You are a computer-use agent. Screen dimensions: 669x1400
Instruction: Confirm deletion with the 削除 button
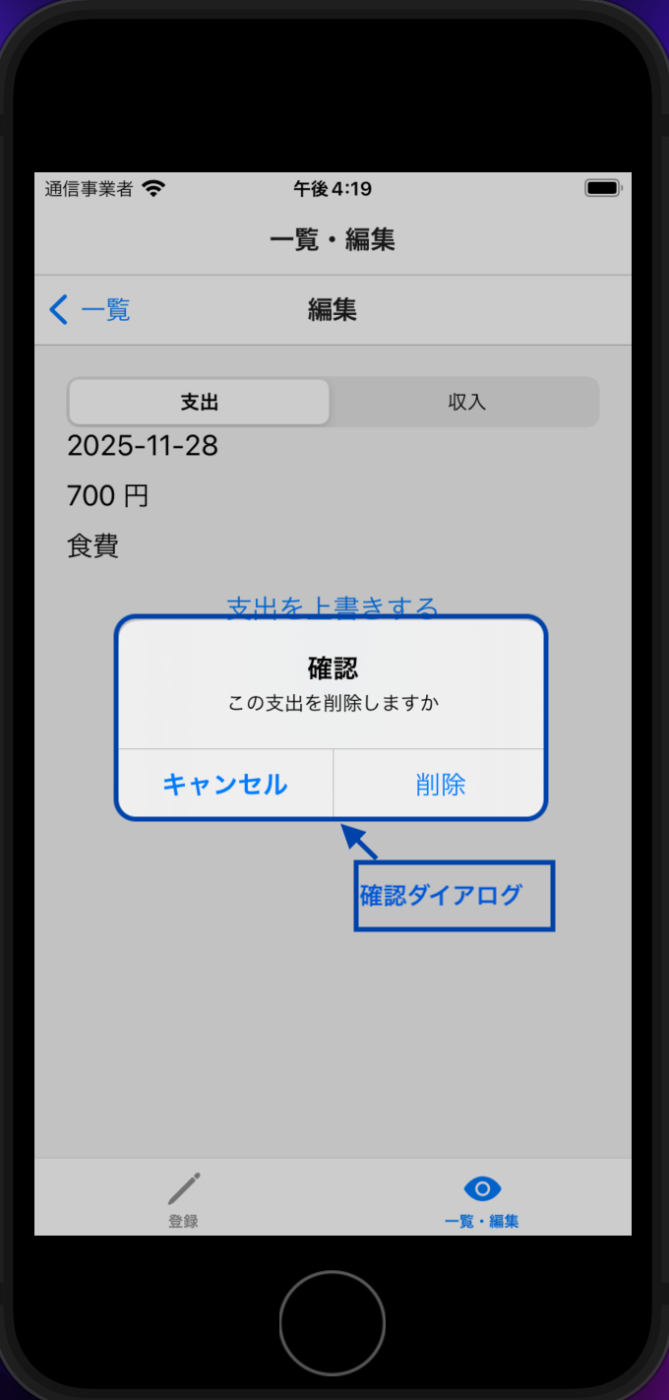point(440,784)
